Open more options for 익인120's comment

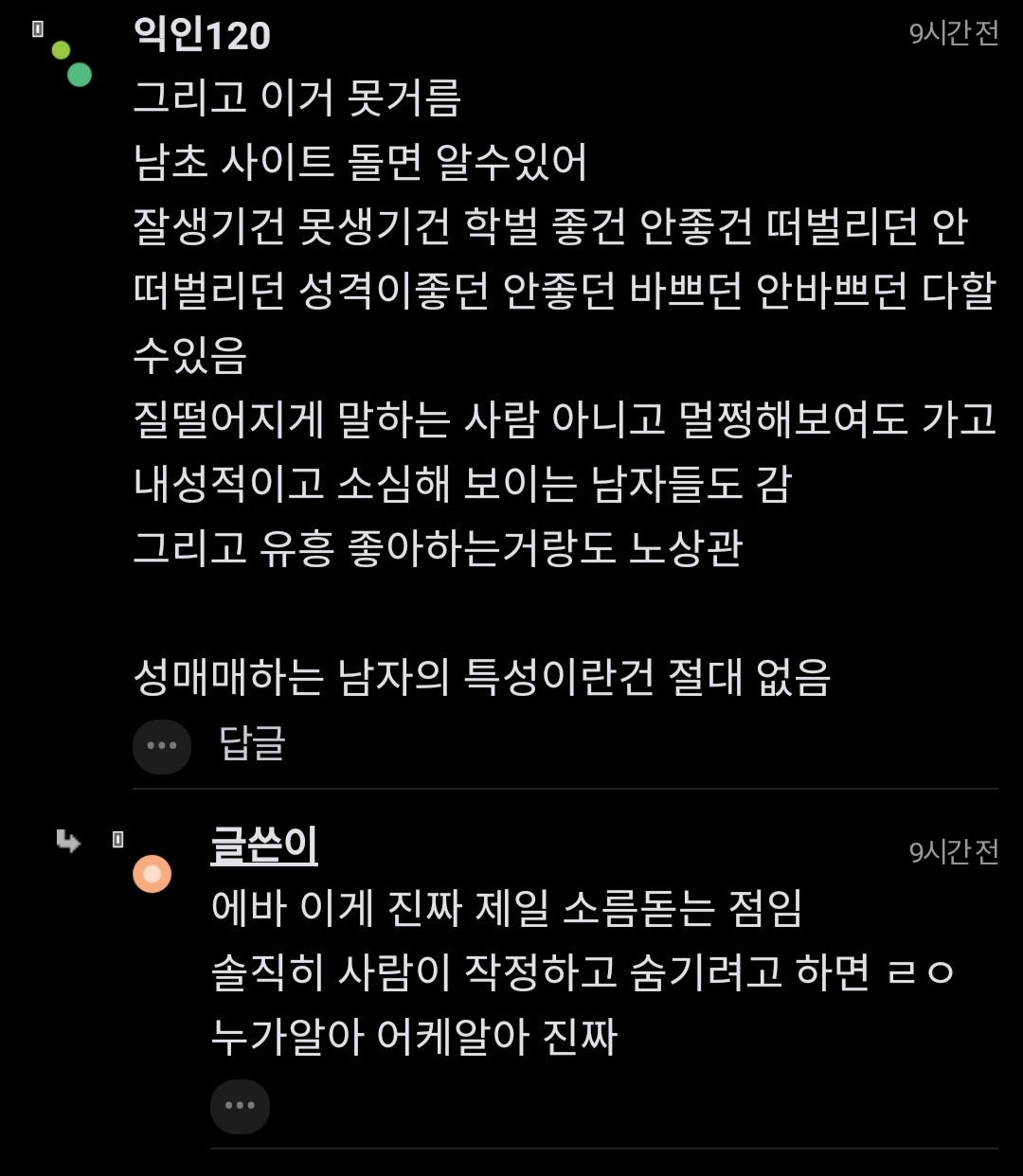point(162,746)
